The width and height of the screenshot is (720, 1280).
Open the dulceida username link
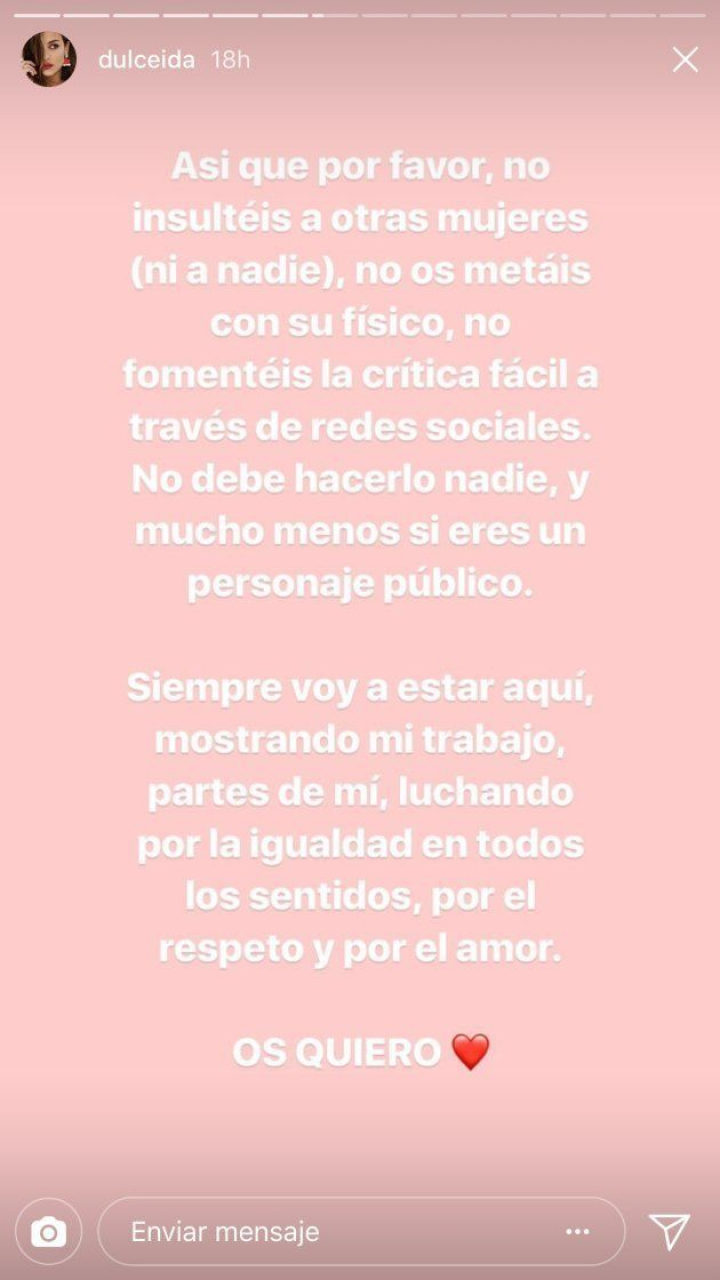(148, 60)
